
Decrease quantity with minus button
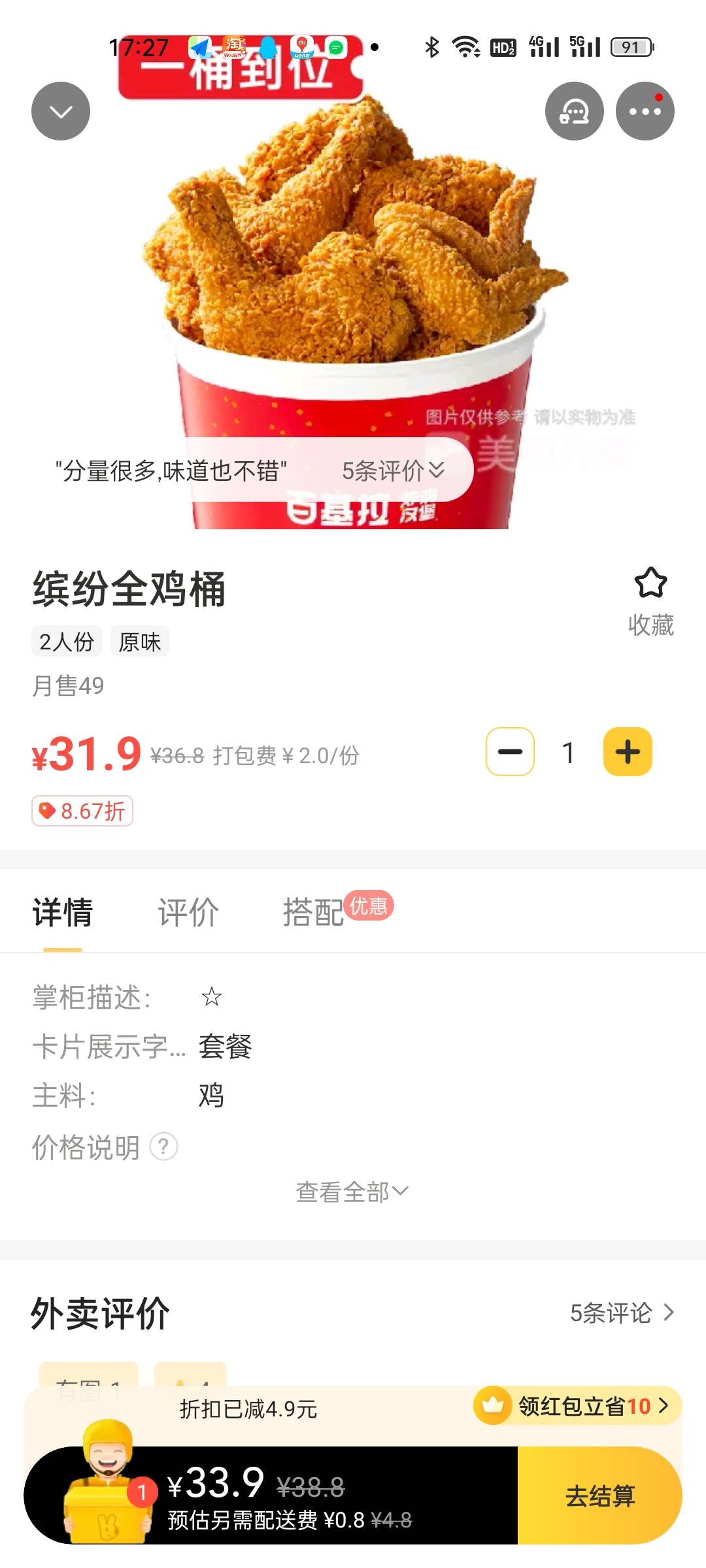(x=510, y=751)
